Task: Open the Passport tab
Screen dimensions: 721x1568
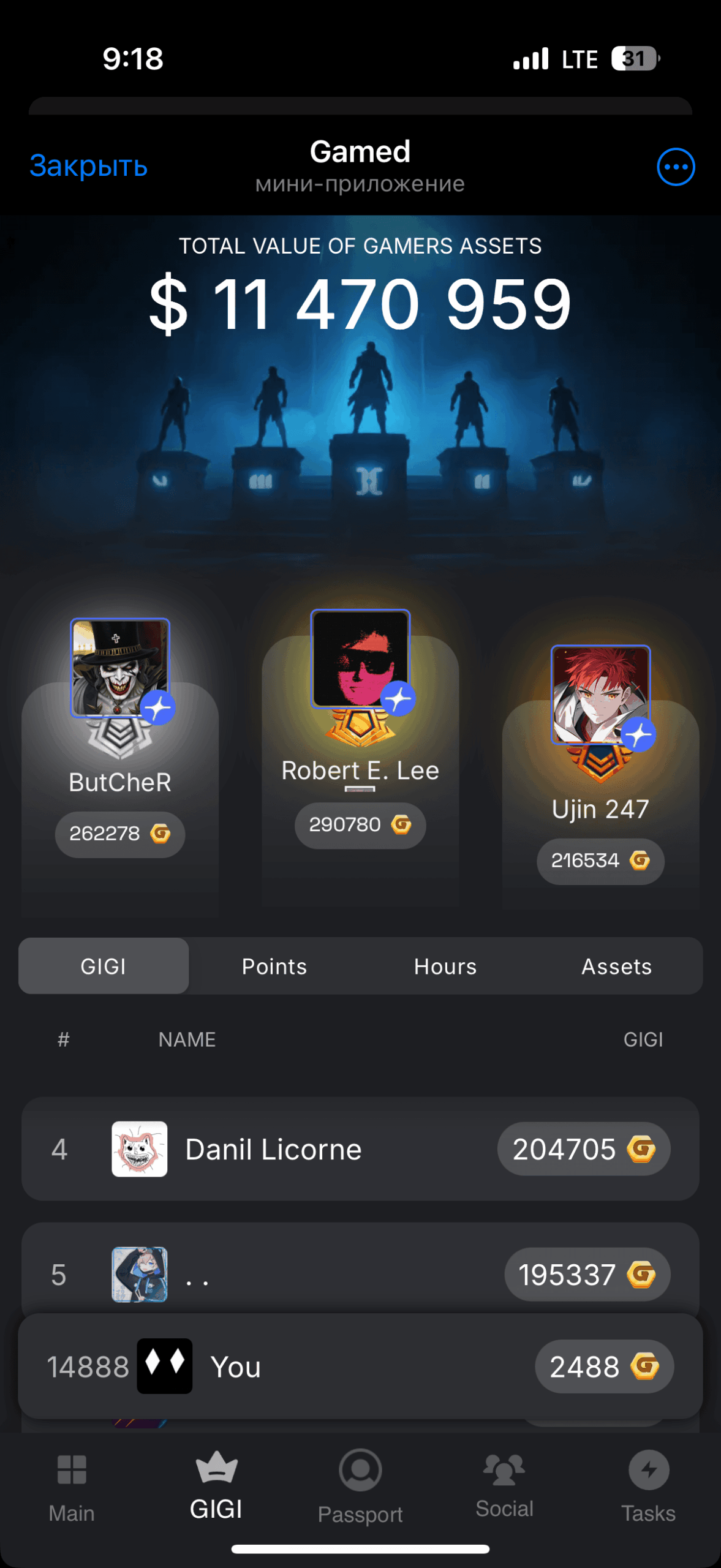Action: click(x=360, y=1487)
